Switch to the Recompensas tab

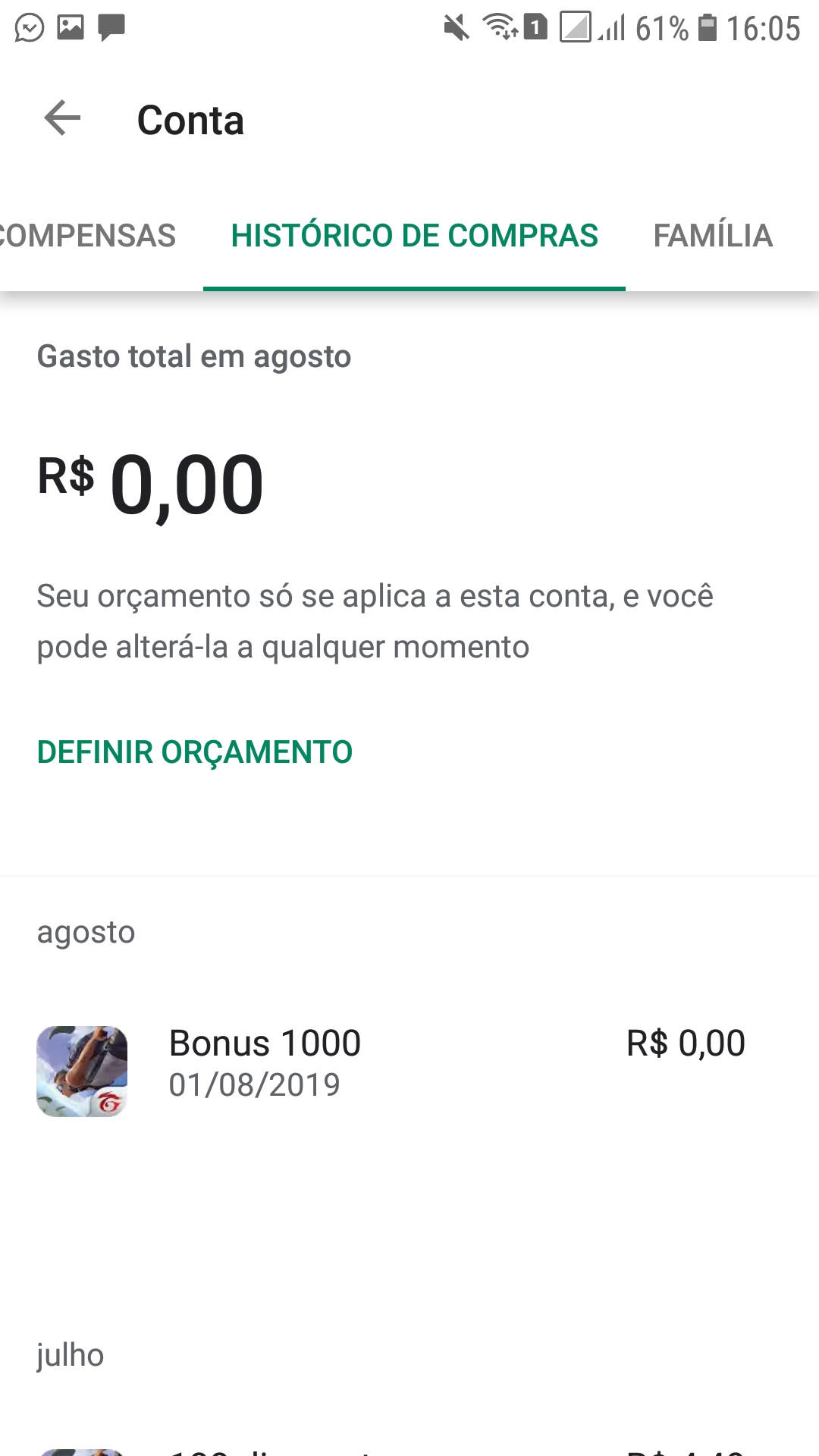tap(87, 236)
